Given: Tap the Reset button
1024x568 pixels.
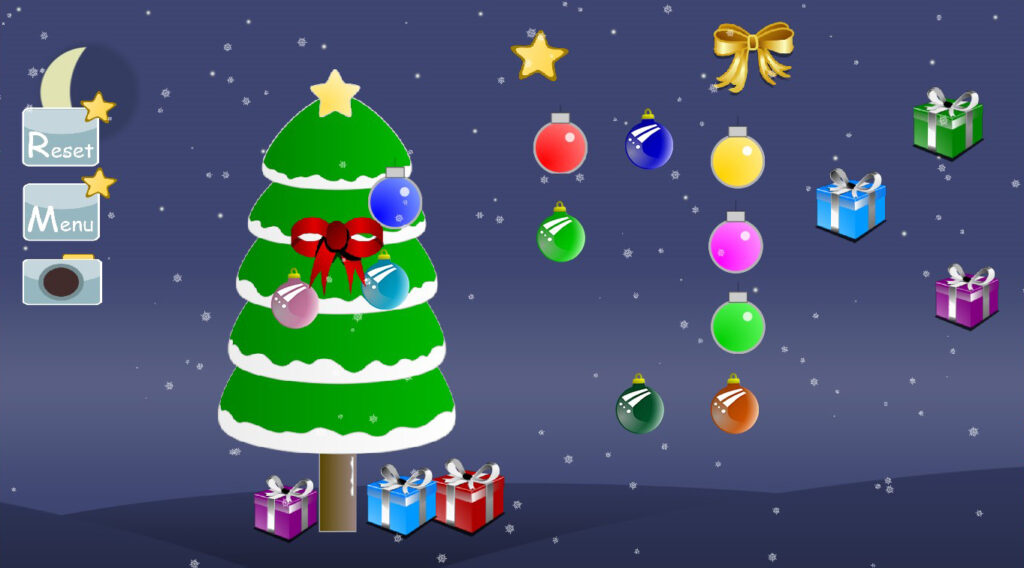Looking at the screenshot, I should point(60,140).
